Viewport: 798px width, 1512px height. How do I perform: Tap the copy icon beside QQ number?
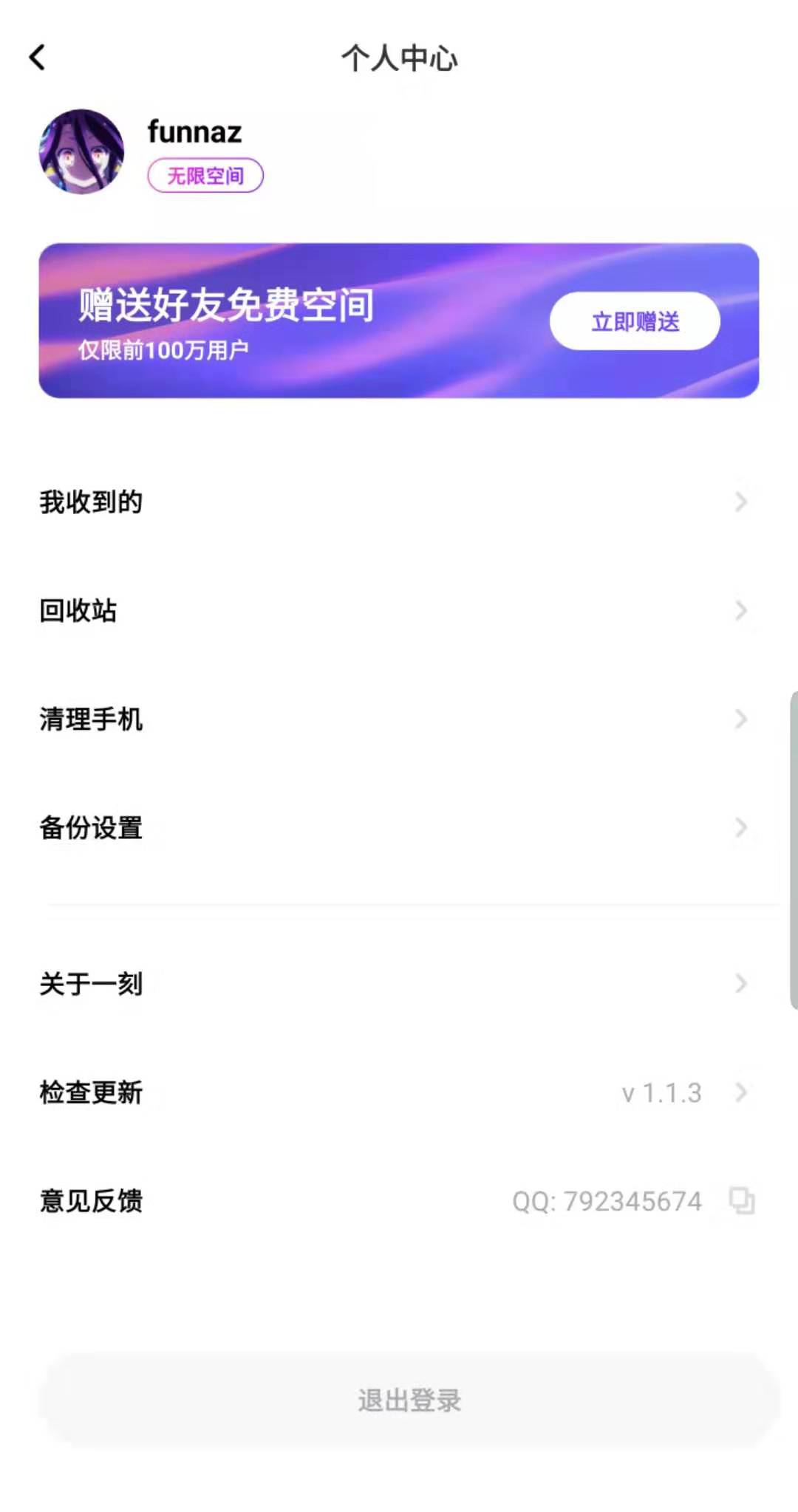click(x=742, y=1200)
